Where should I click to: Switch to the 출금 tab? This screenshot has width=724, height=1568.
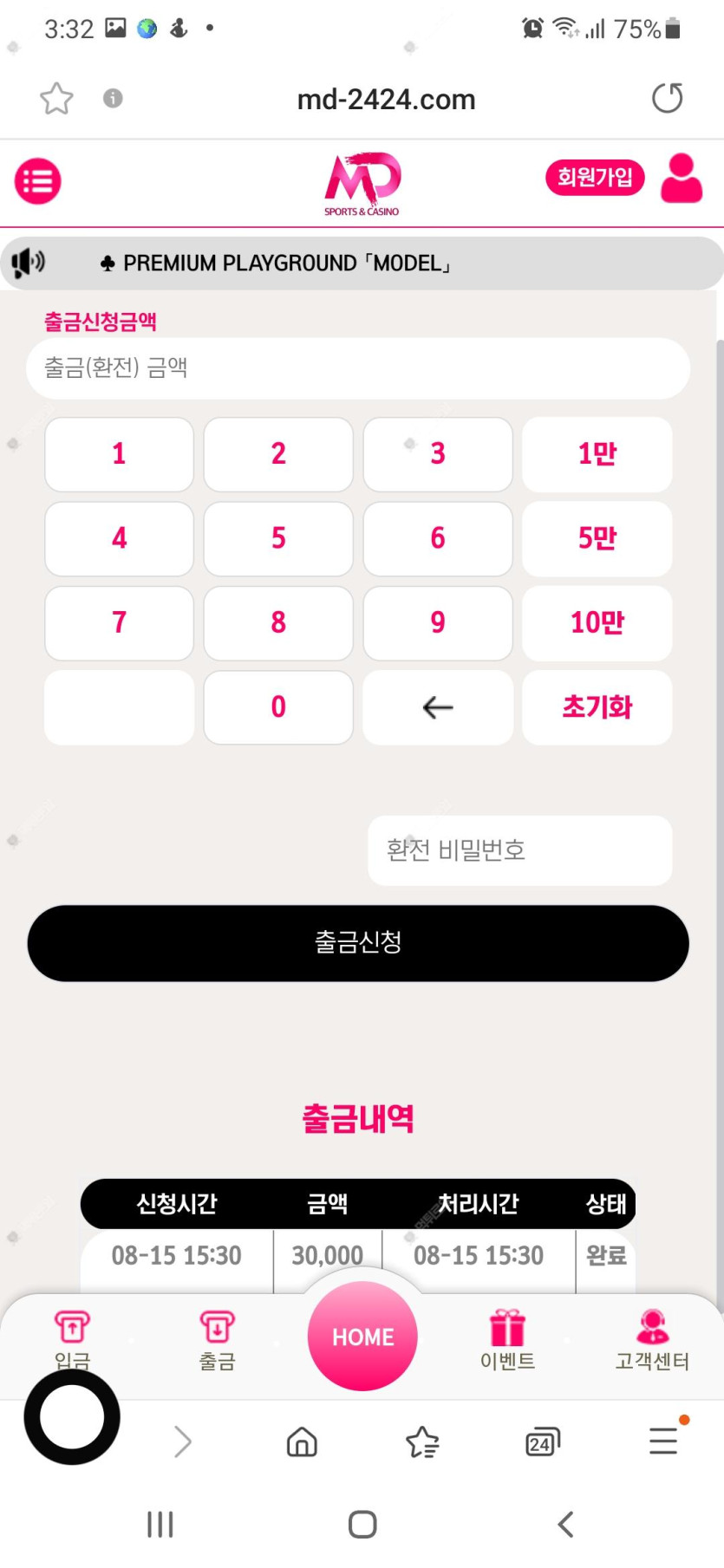coord(217,1339)
